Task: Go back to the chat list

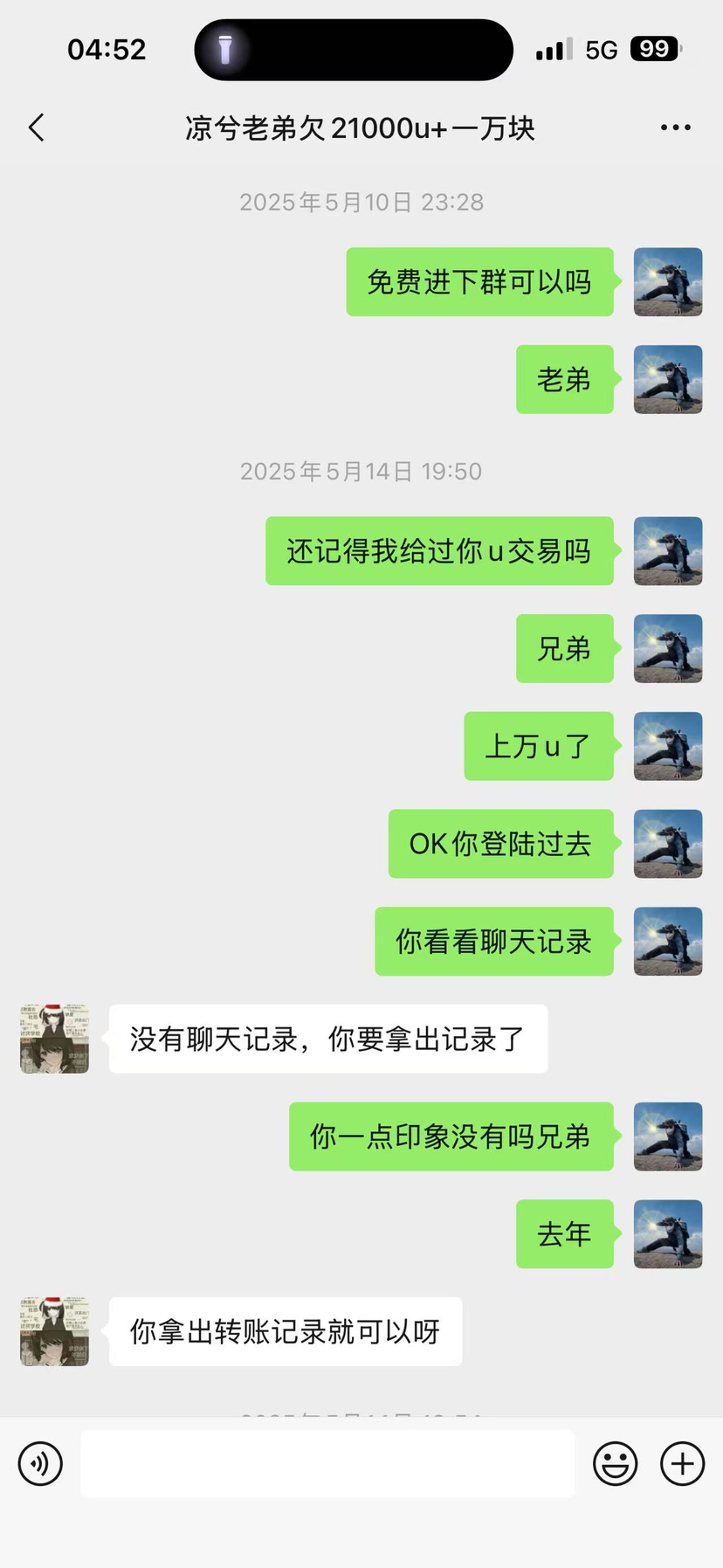Action: [x=37, y=128]
